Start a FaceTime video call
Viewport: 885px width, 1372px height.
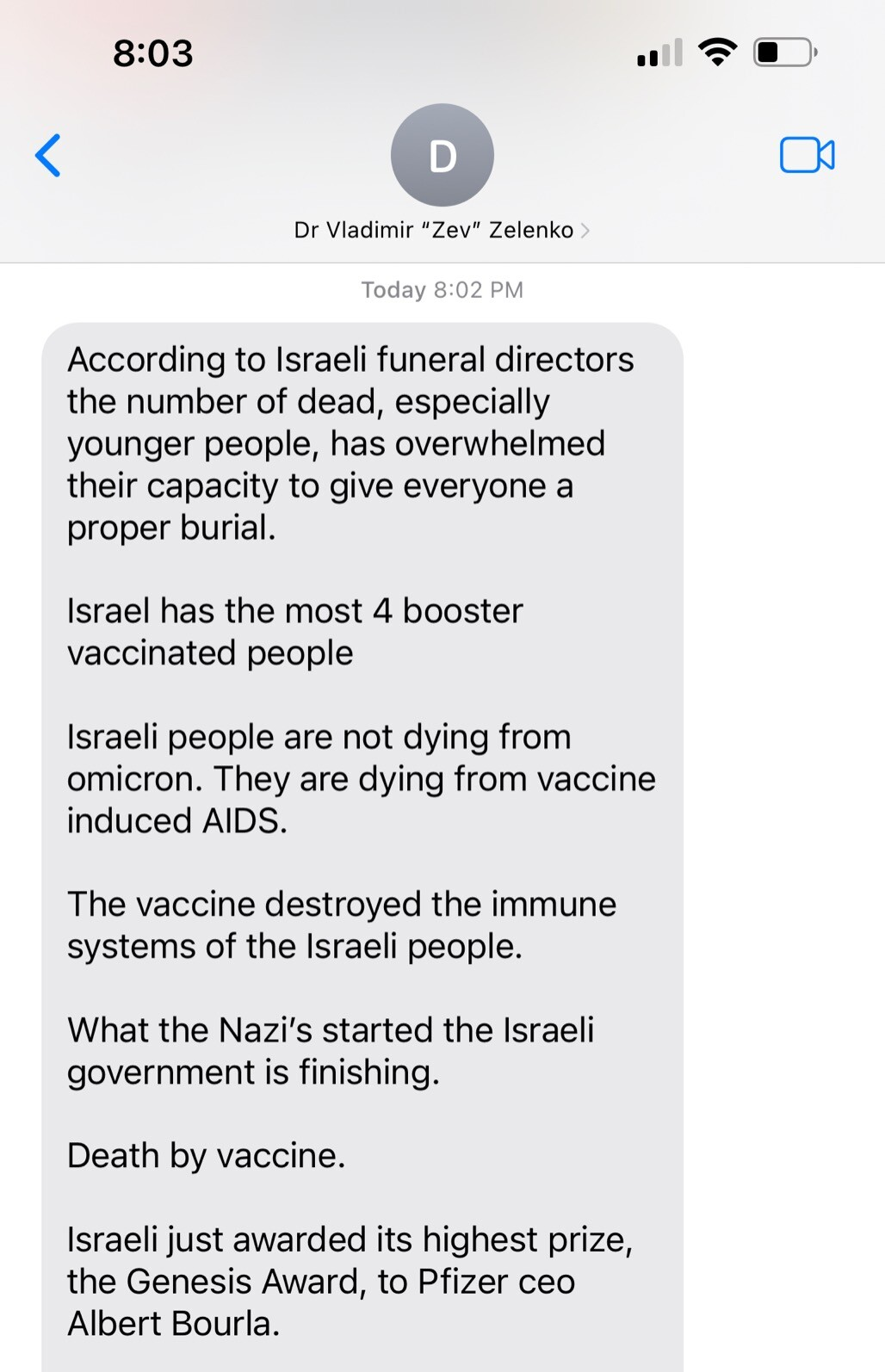coord(807,156)
